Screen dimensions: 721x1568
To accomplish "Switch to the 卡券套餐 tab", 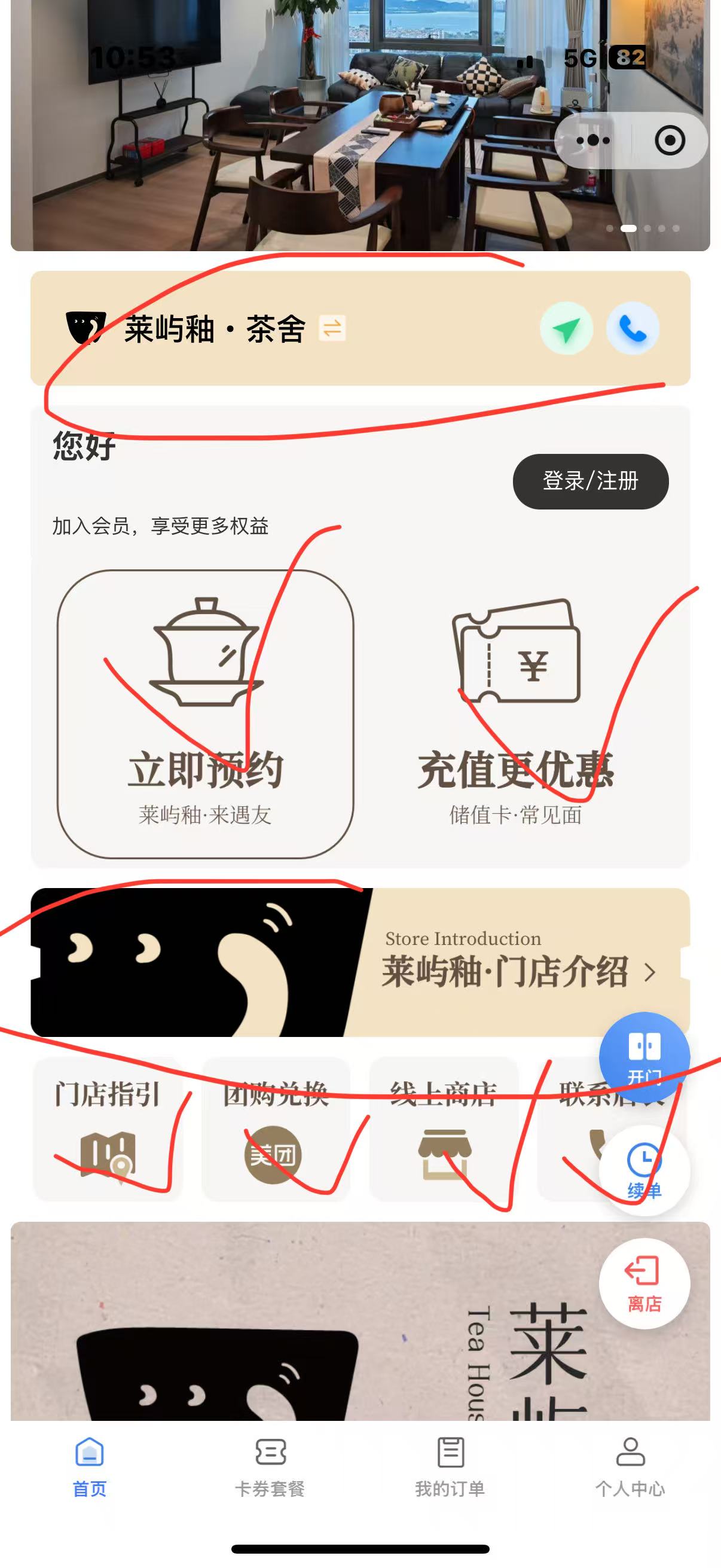I will tap(270, 1467).
